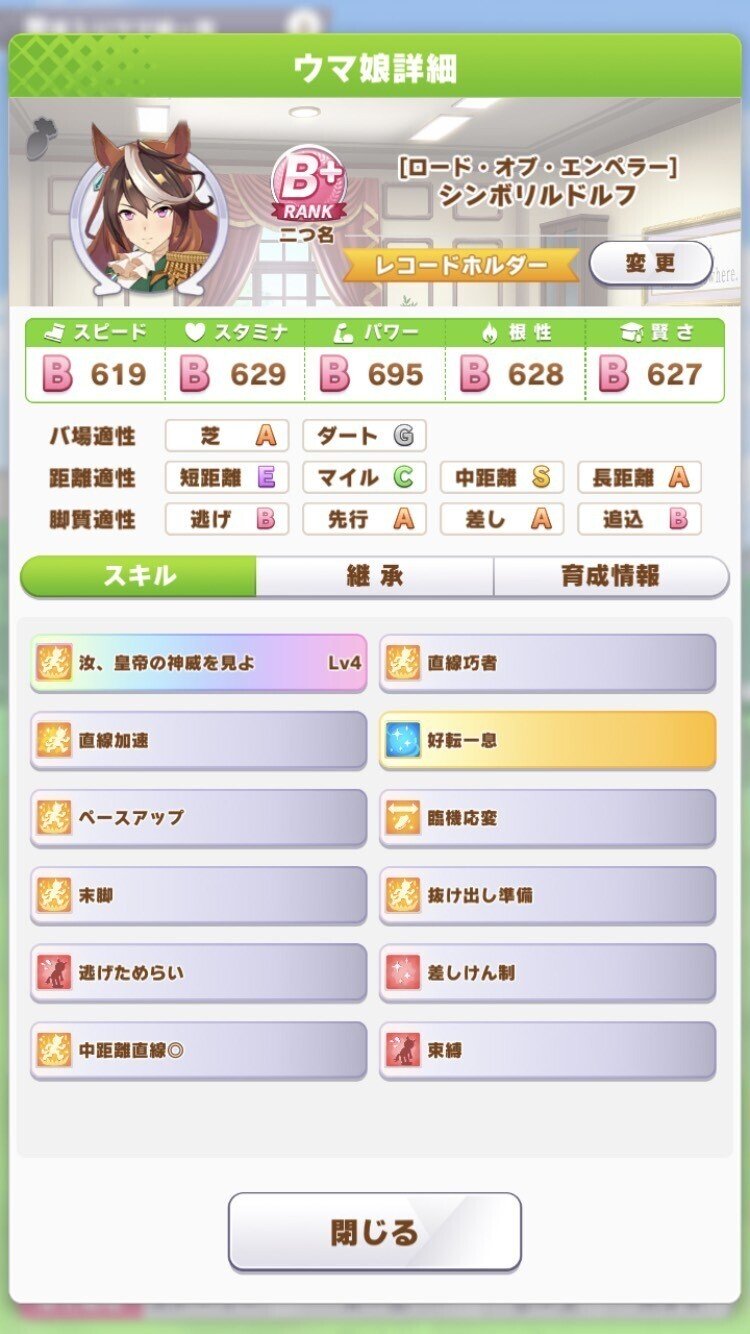Show details for ペースアップ skill
This screenshot has width=750, height=1334.
point(198,818)
